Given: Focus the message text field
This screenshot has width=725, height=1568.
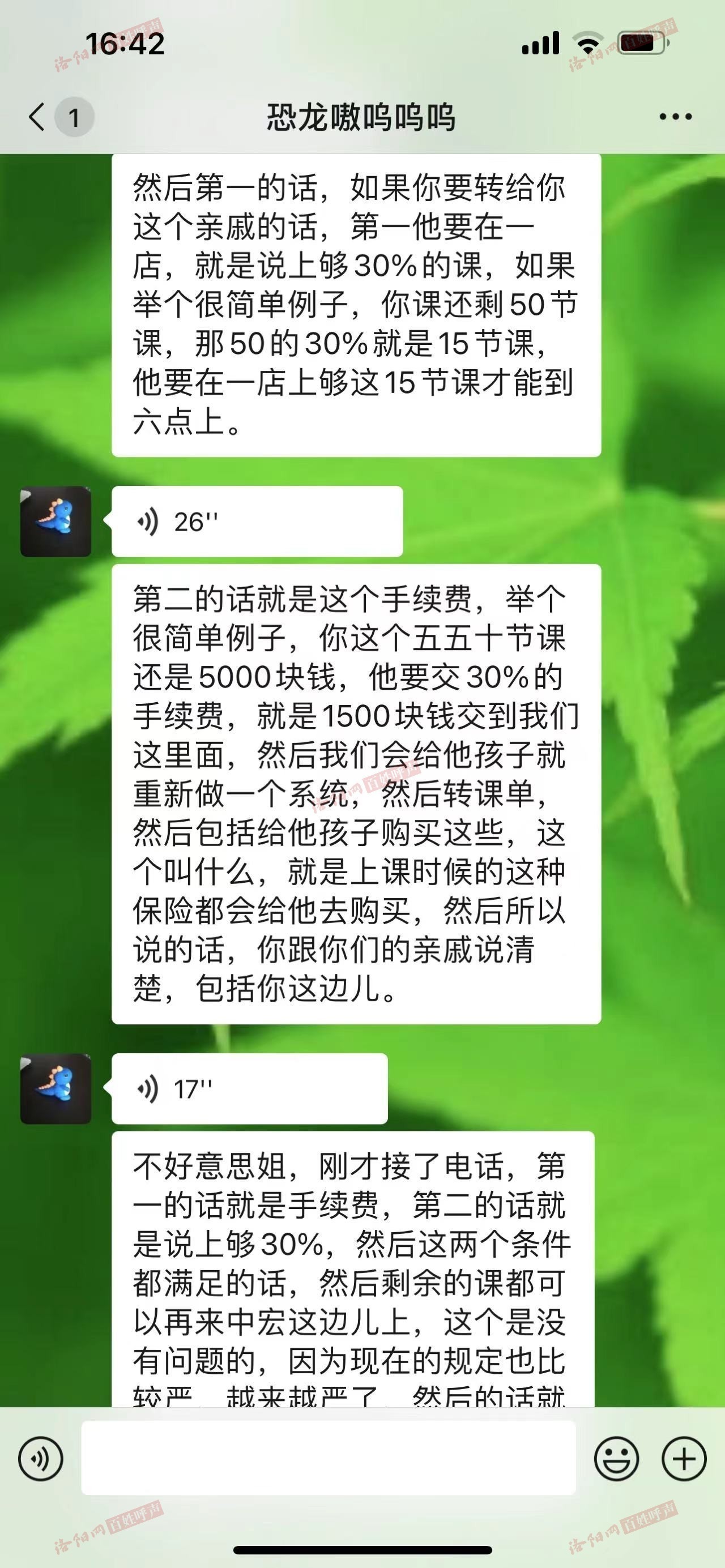Looking at the screenshot, I should (x=329, y=1458).
